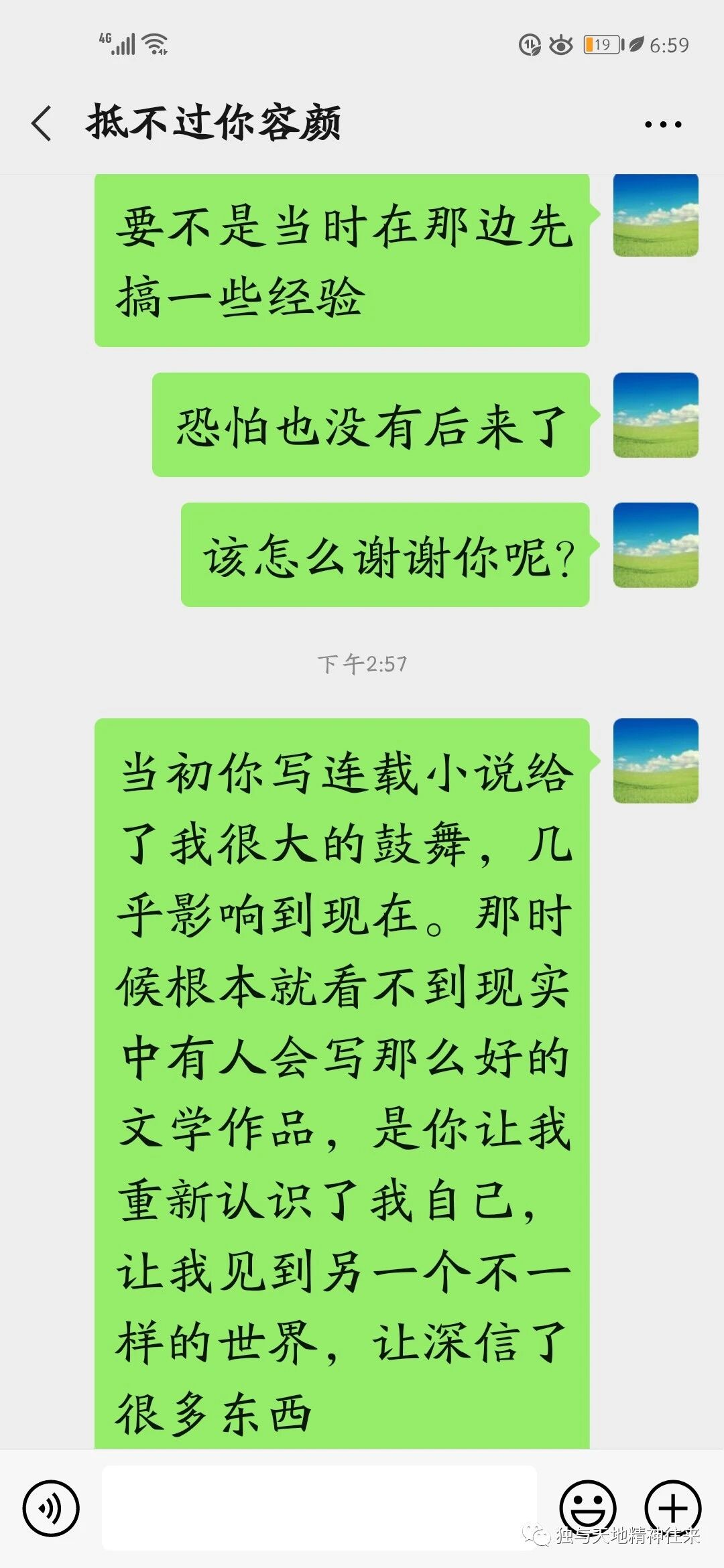The height and width of the screenshot is (1568, 724).
Task: Switch to voice message input
Action: pyautogui.click(x=51, y=1508)
